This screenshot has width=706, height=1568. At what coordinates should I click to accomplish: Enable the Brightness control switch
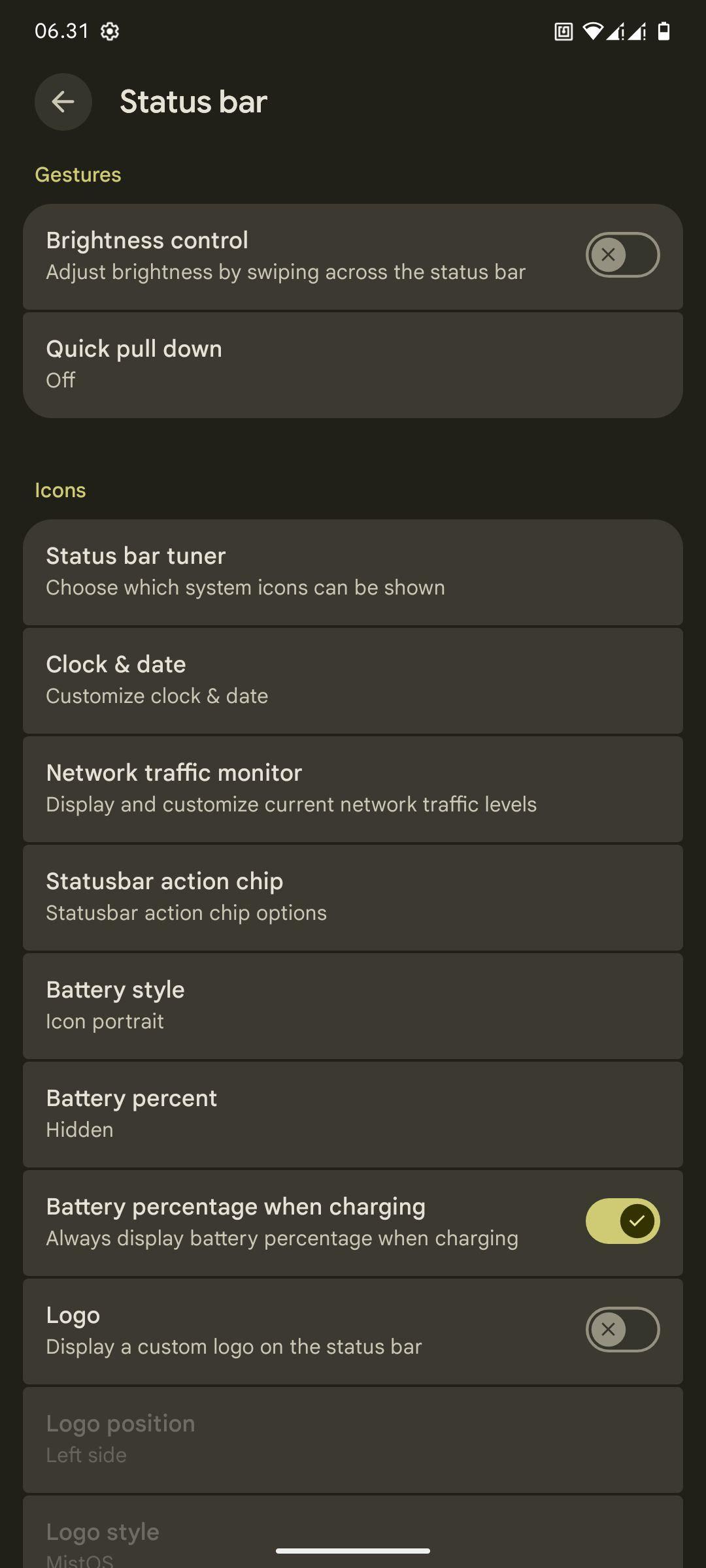click(622, 255)
